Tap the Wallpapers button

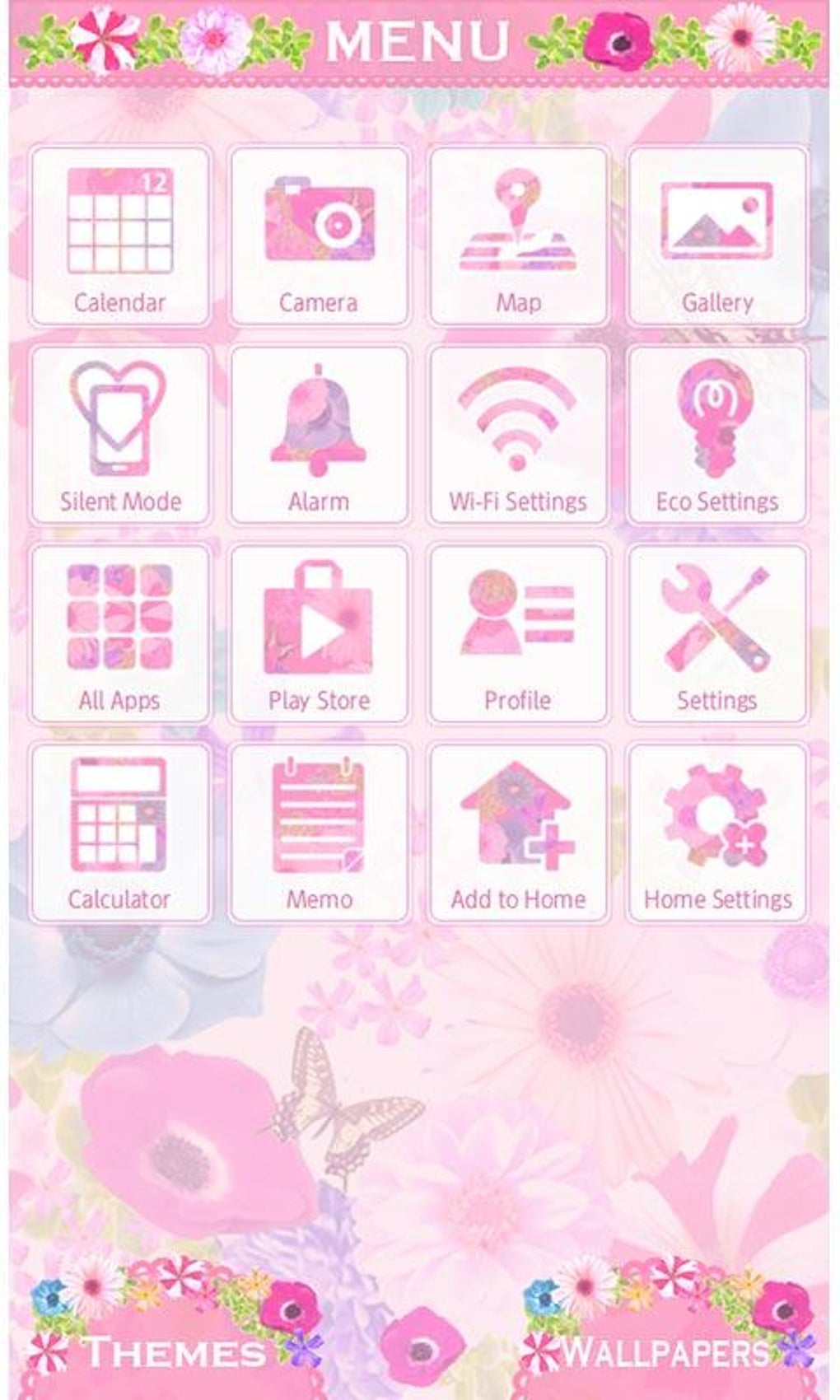point(665,1352)
